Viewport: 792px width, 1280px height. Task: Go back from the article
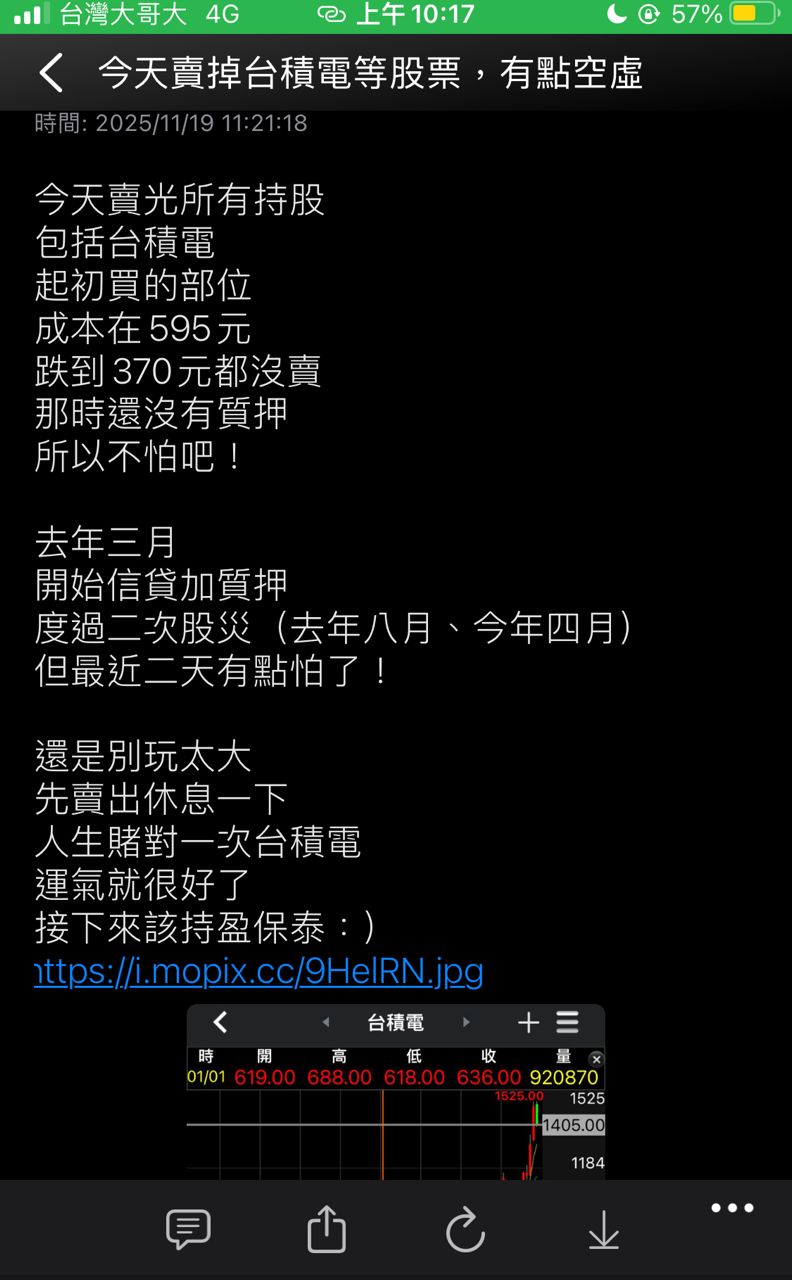(x=50, y=73)
